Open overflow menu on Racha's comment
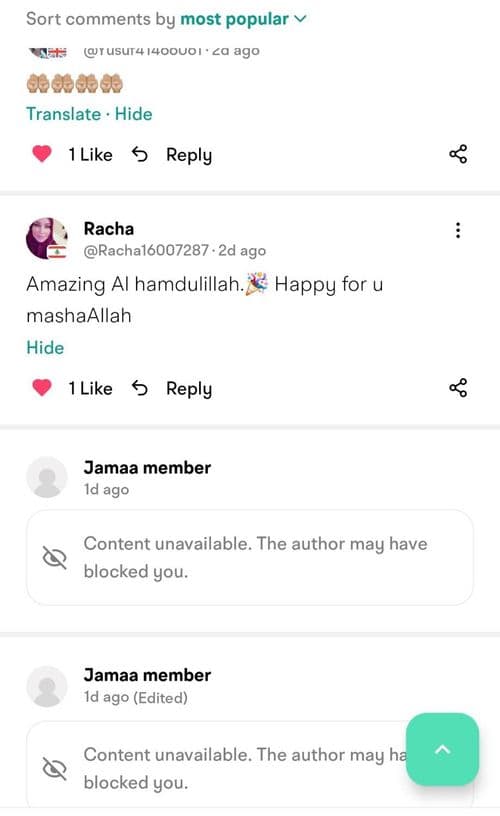This screenshot has height=816, width=500. 458,230
